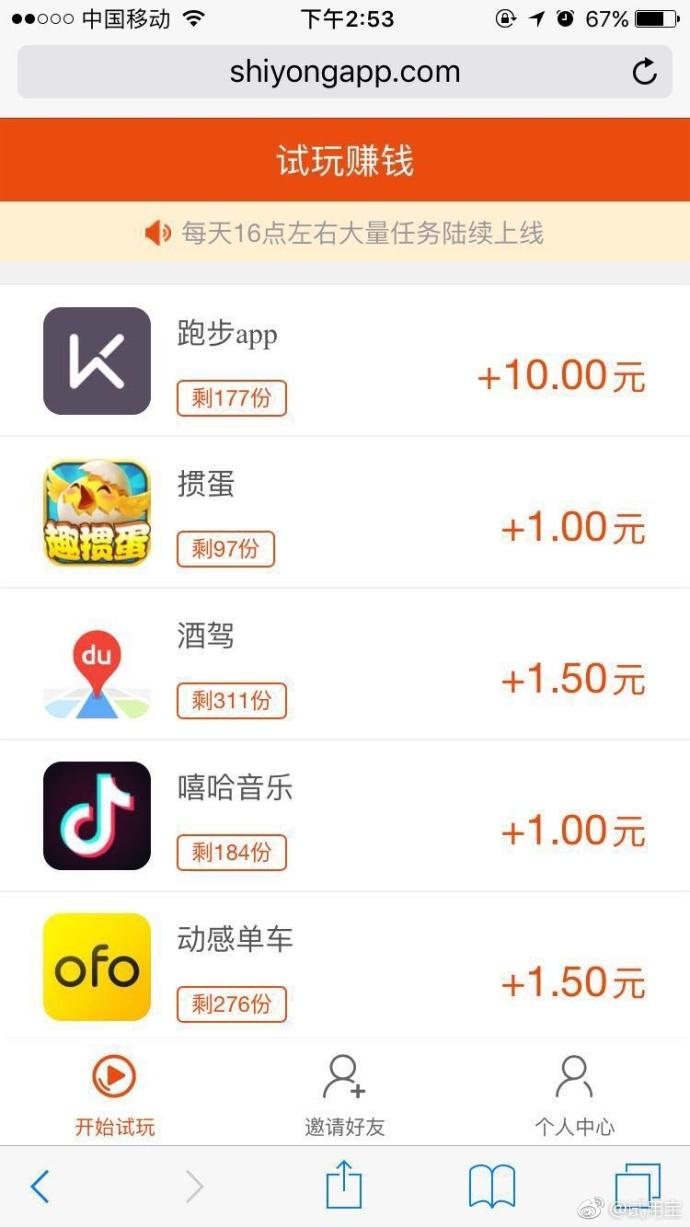Switch to the 开始试玩 tab
Viewport: 690px width, 1227px height.
[x=115, y=1094]
